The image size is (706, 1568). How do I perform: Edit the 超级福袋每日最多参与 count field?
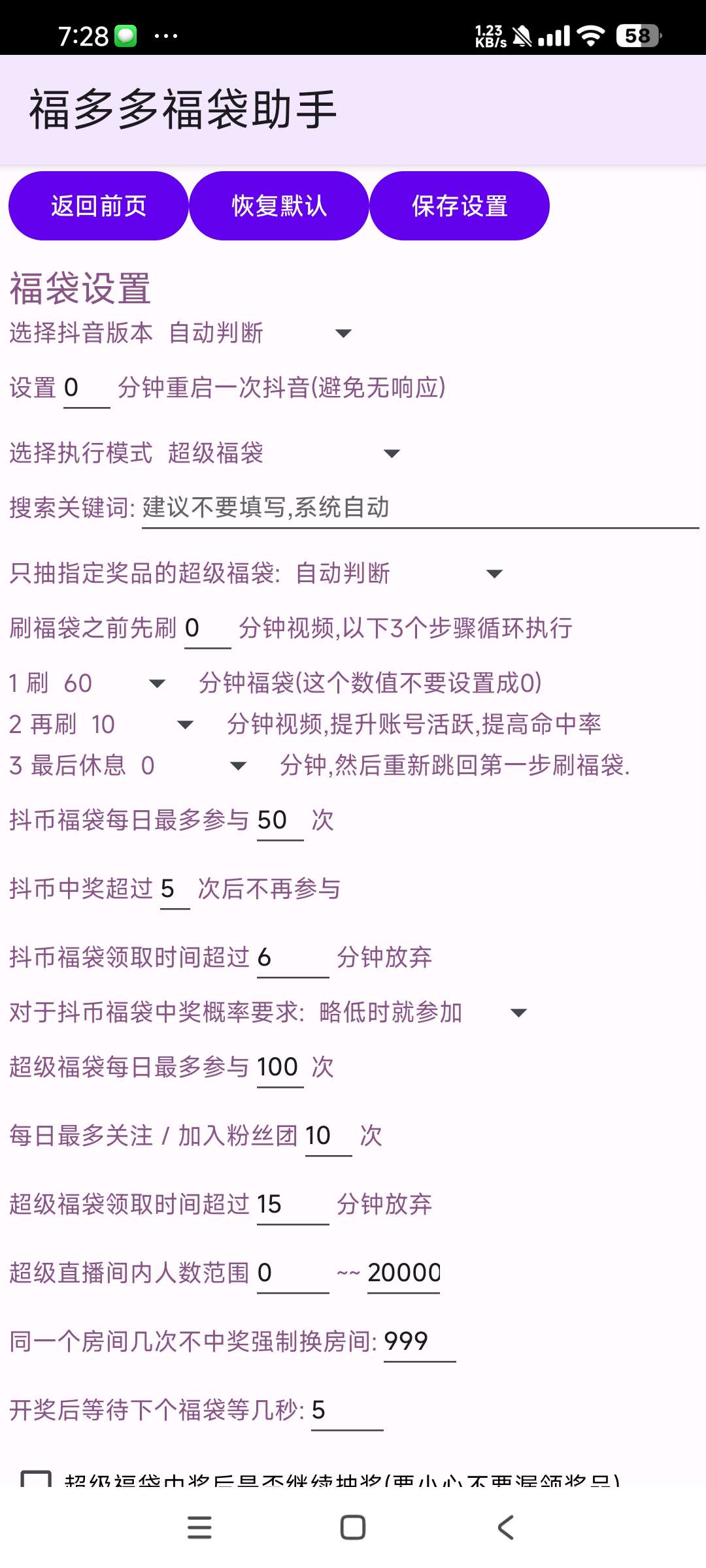[280, 1068]
